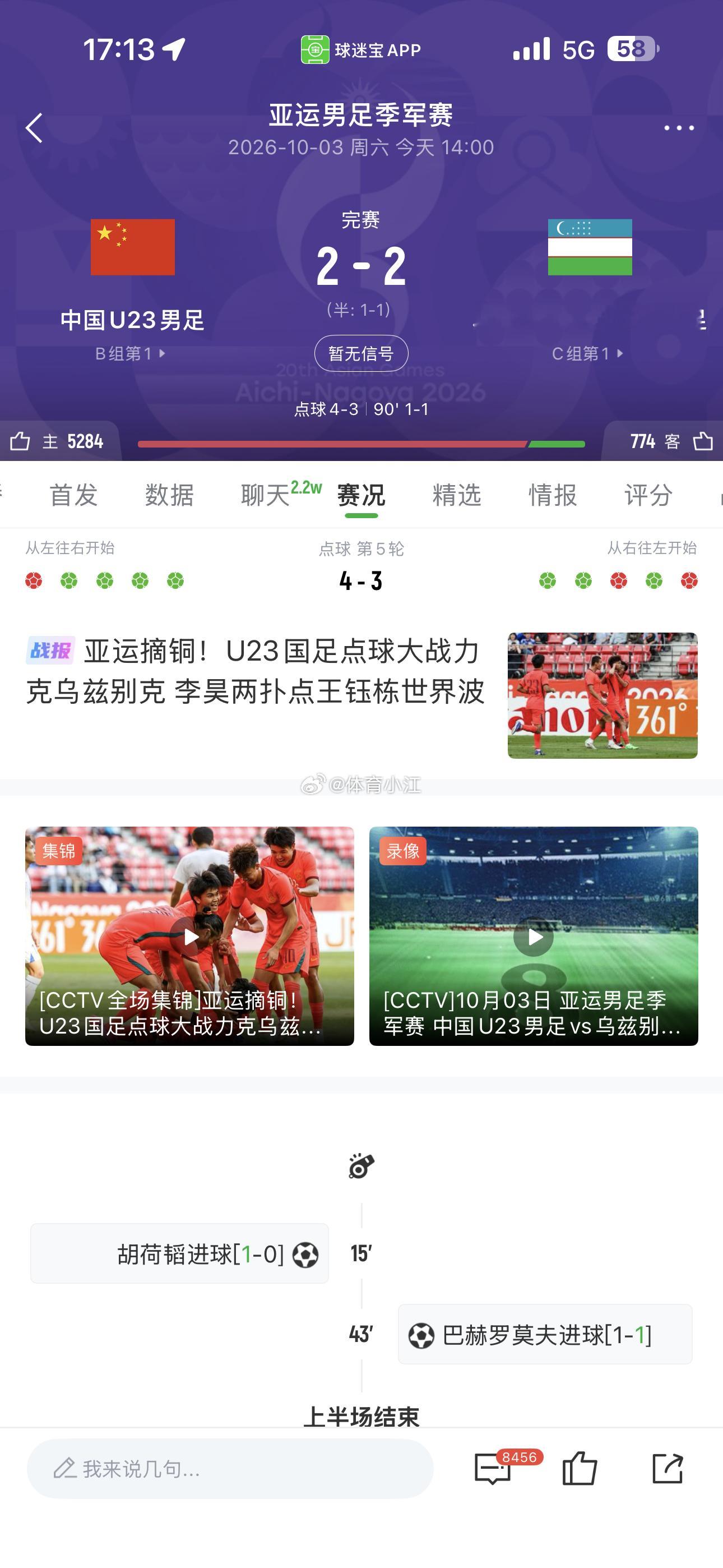
Task: Switch to the 数据 tab
Action: [x=169, y=495]
